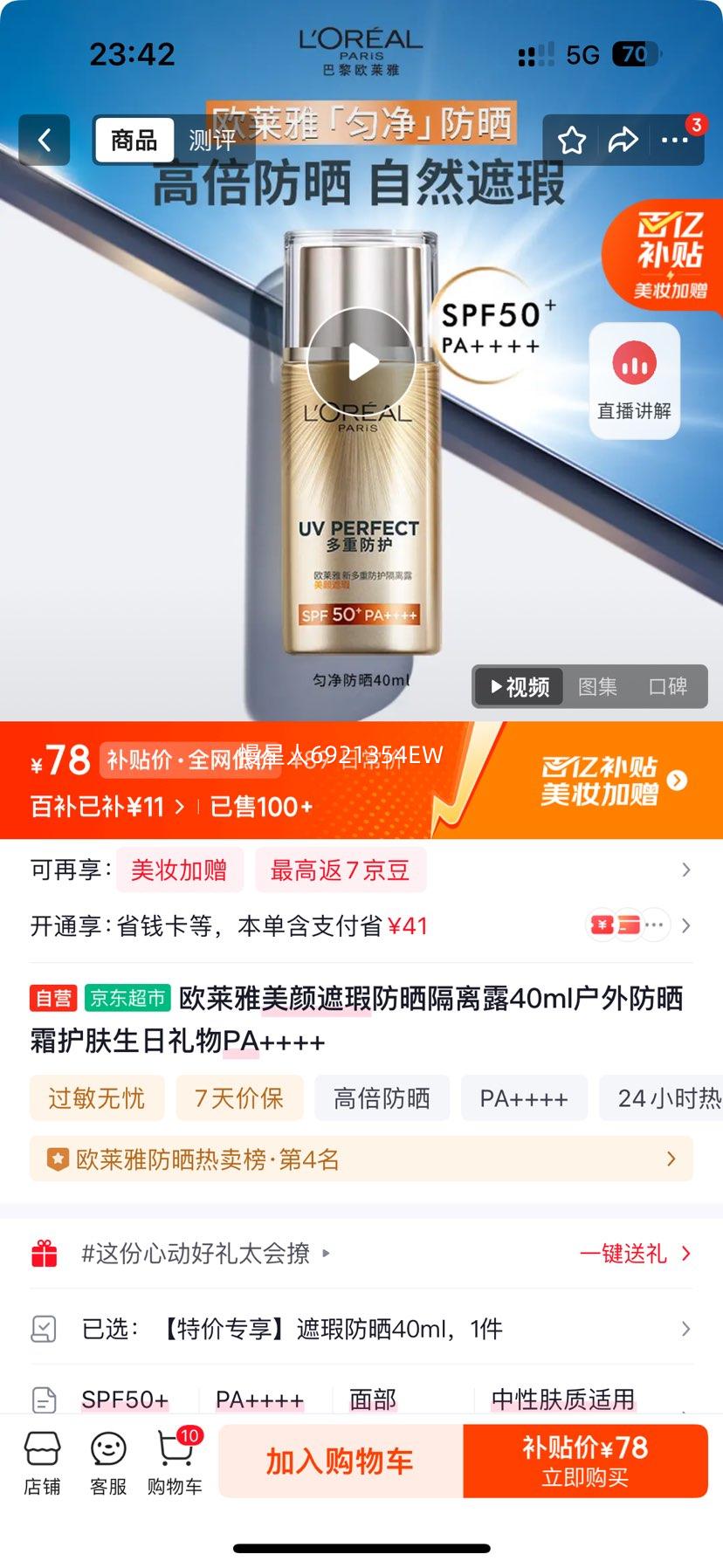Open the 购物车 cart showing 10 items
This screenshot has width=723, height=1568.
[x=174, y=1461]
